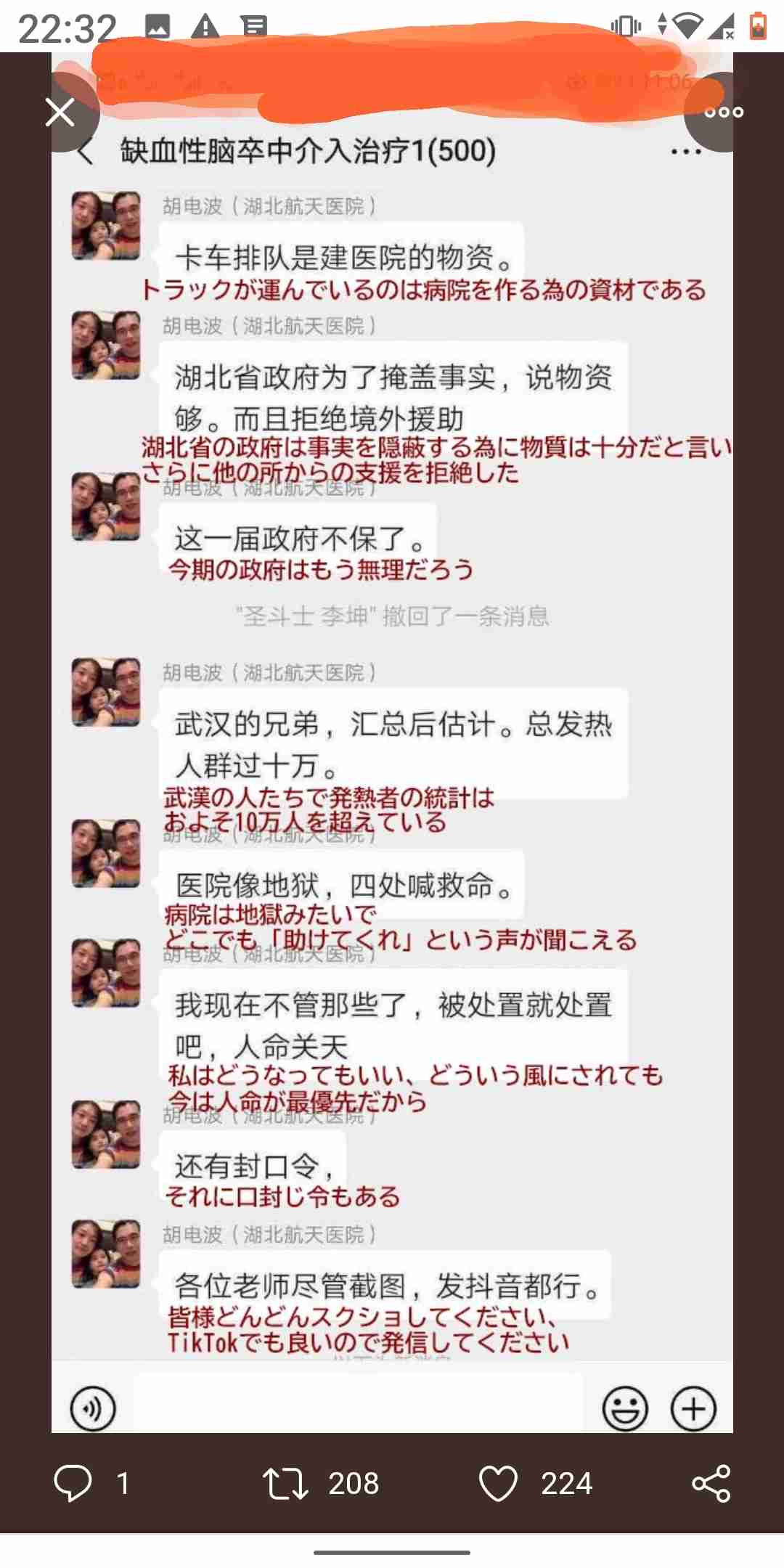This screenshot has width=784, height=1568.
Task: Share this tweet
Action: coord(711,1483)
